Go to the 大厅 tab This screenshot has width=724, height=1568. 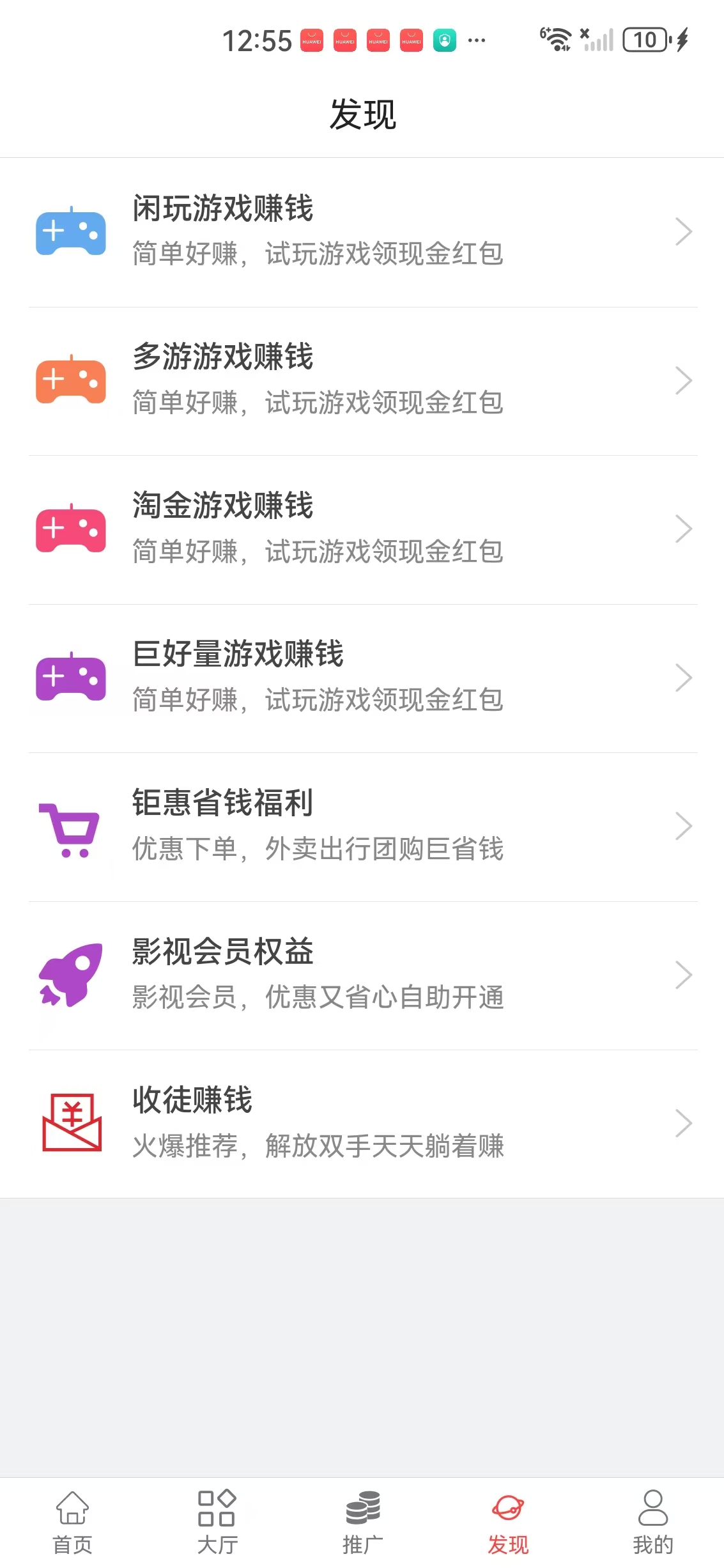click(x=217, y=1523)
